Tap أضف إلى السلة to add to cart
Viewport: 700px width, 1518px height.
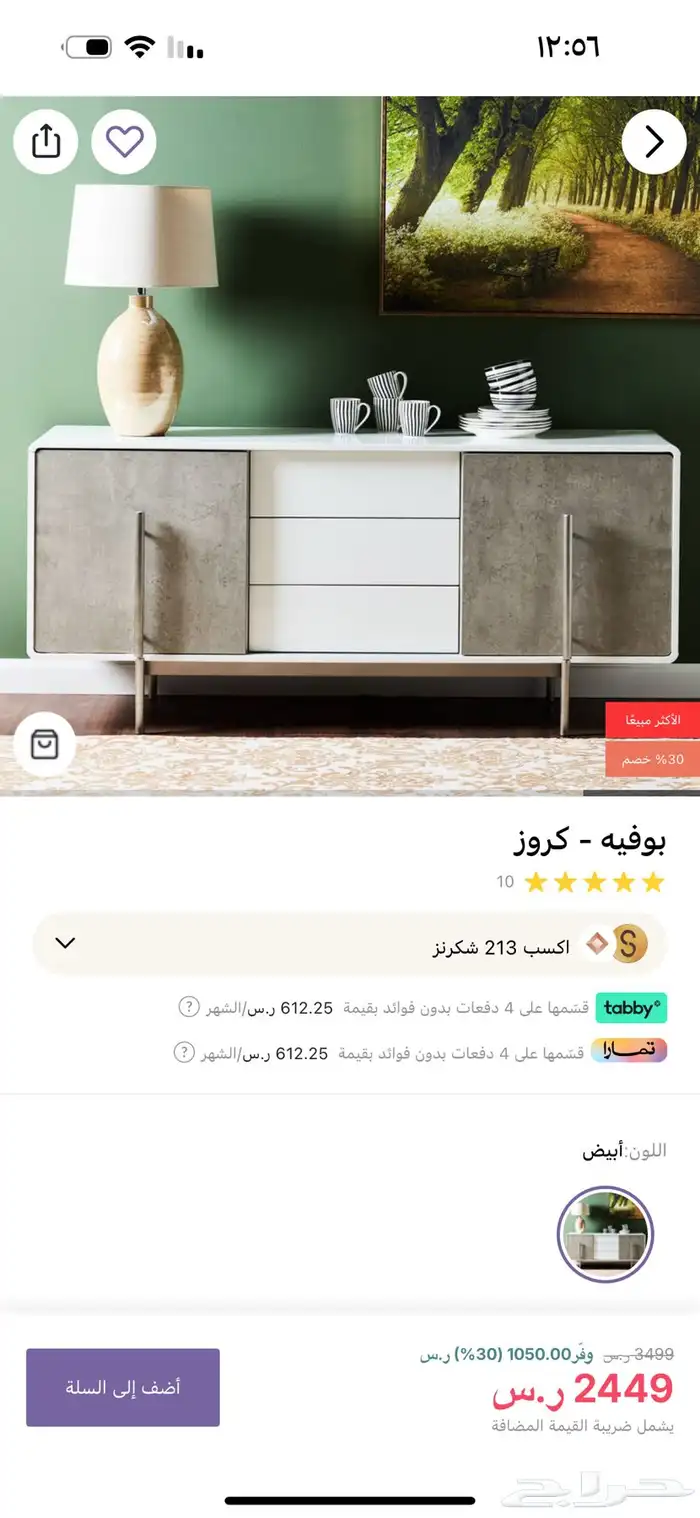pyautogui.click(x=123, y=1387)
